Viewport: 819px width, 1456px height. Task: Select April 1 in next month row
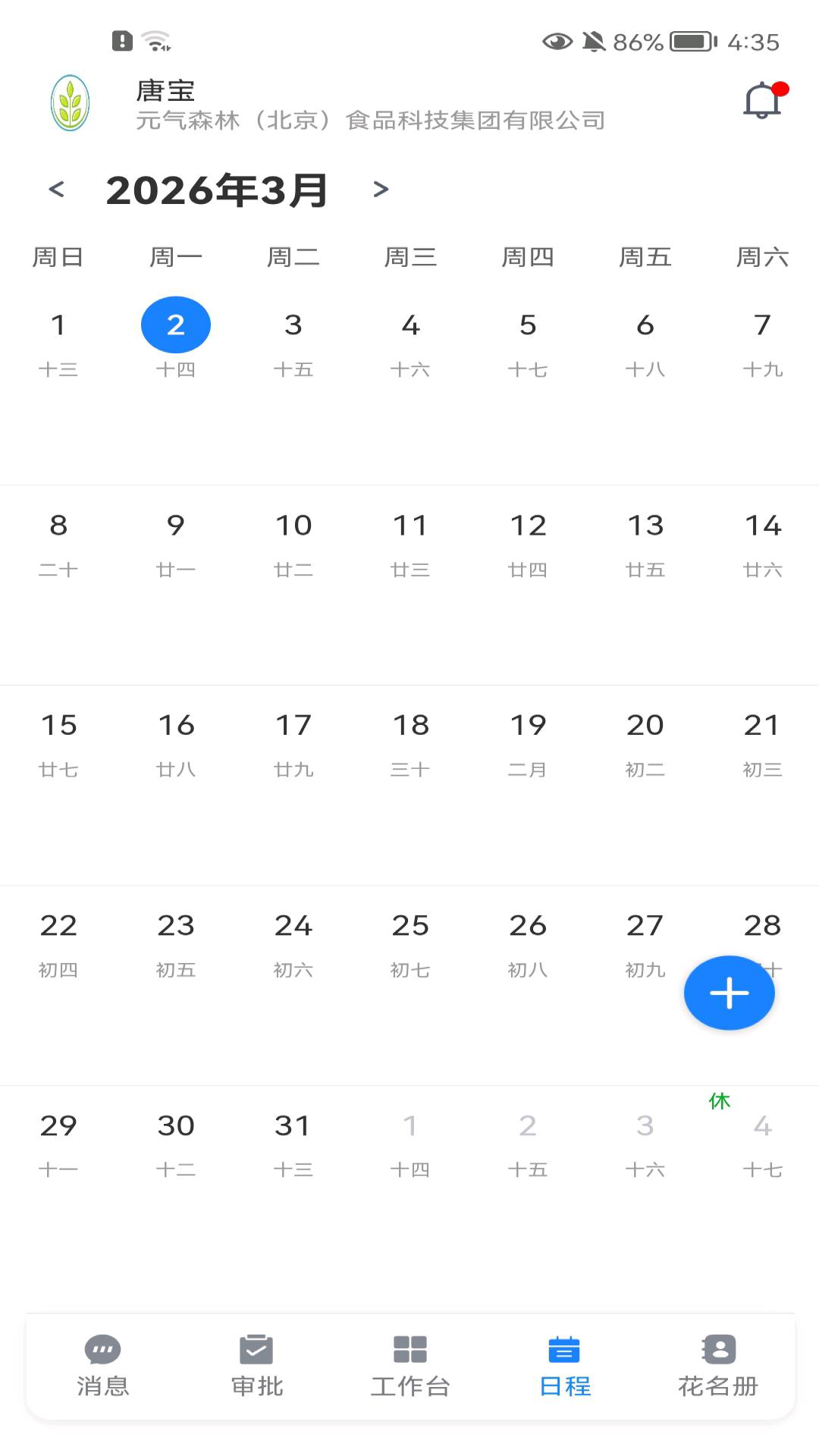coord(410,1125)
